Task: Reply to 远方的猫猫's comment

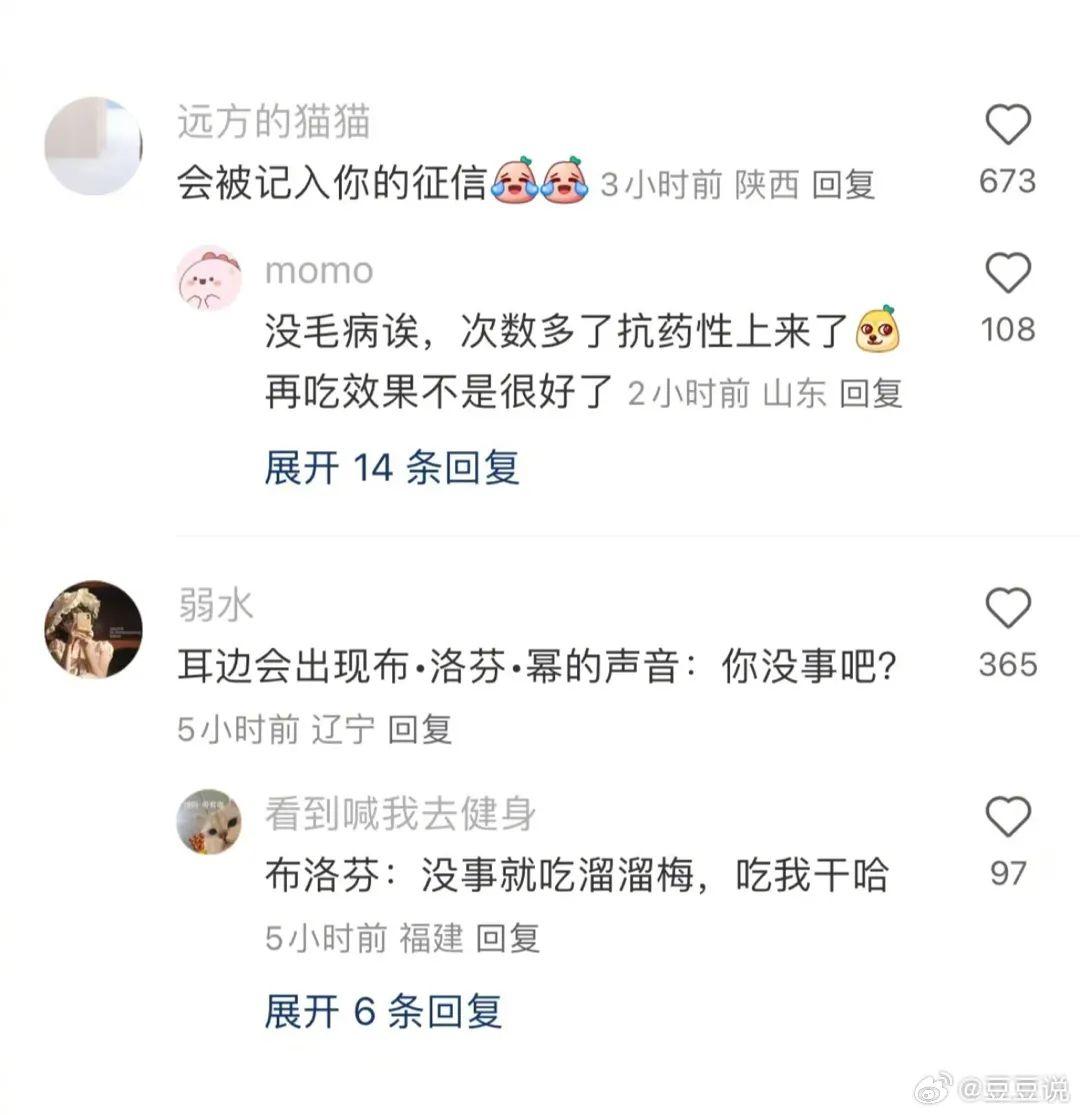Action: point(843,185)
